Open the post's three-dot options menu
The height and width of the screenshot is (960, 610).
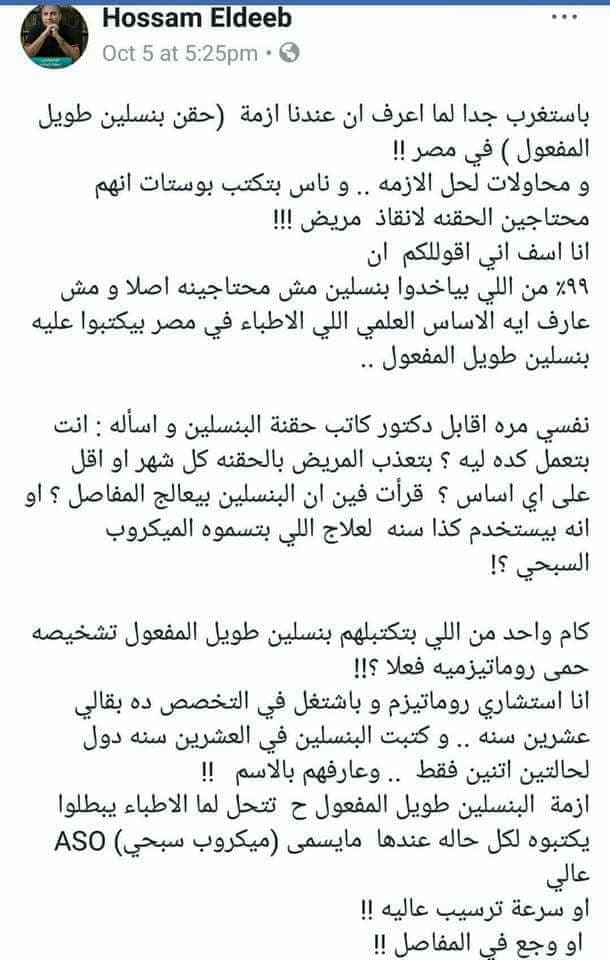coord(564,17)
